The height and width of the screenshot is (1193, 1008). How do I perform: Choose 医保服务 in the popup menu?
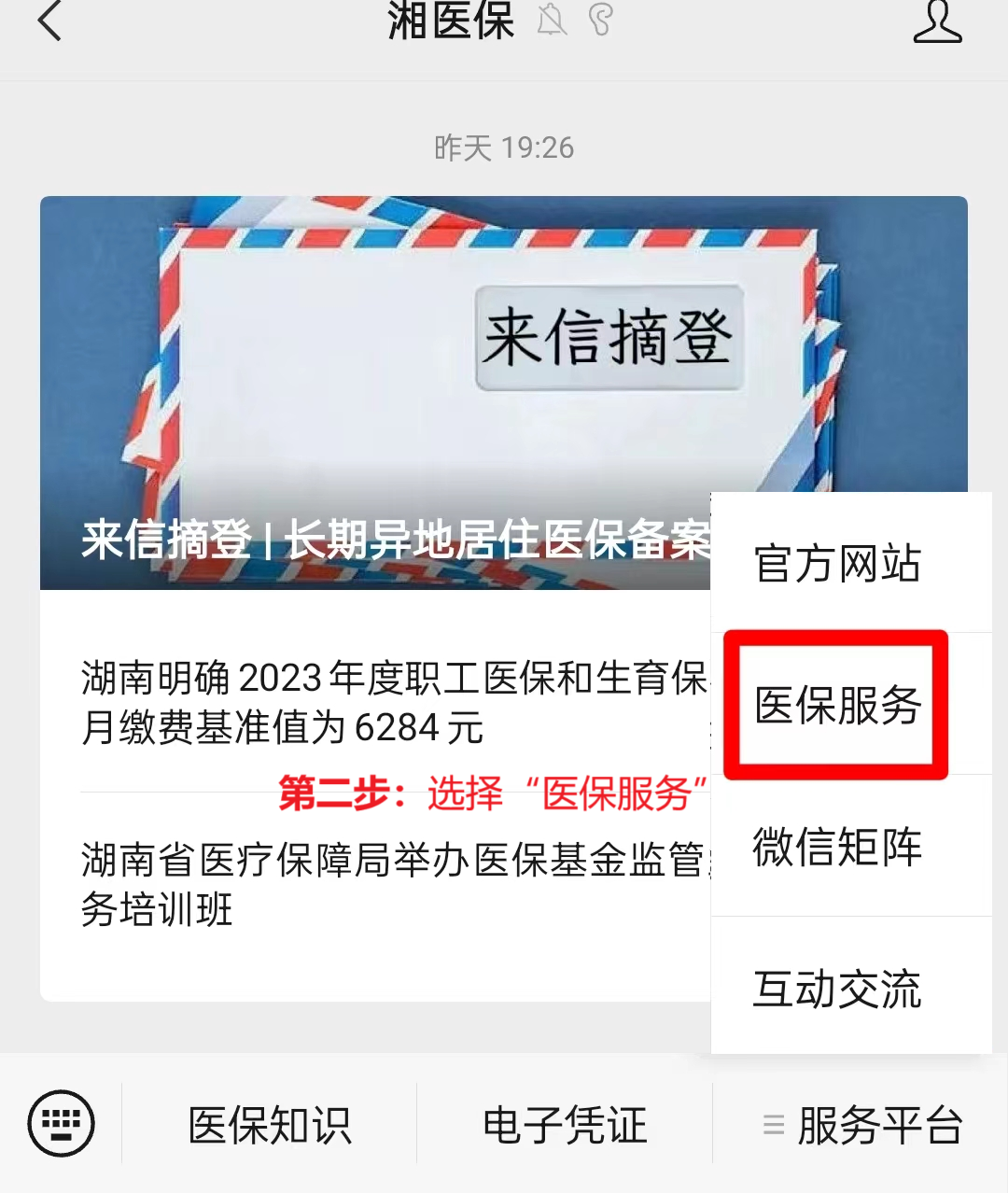click(x=837, y=705)
